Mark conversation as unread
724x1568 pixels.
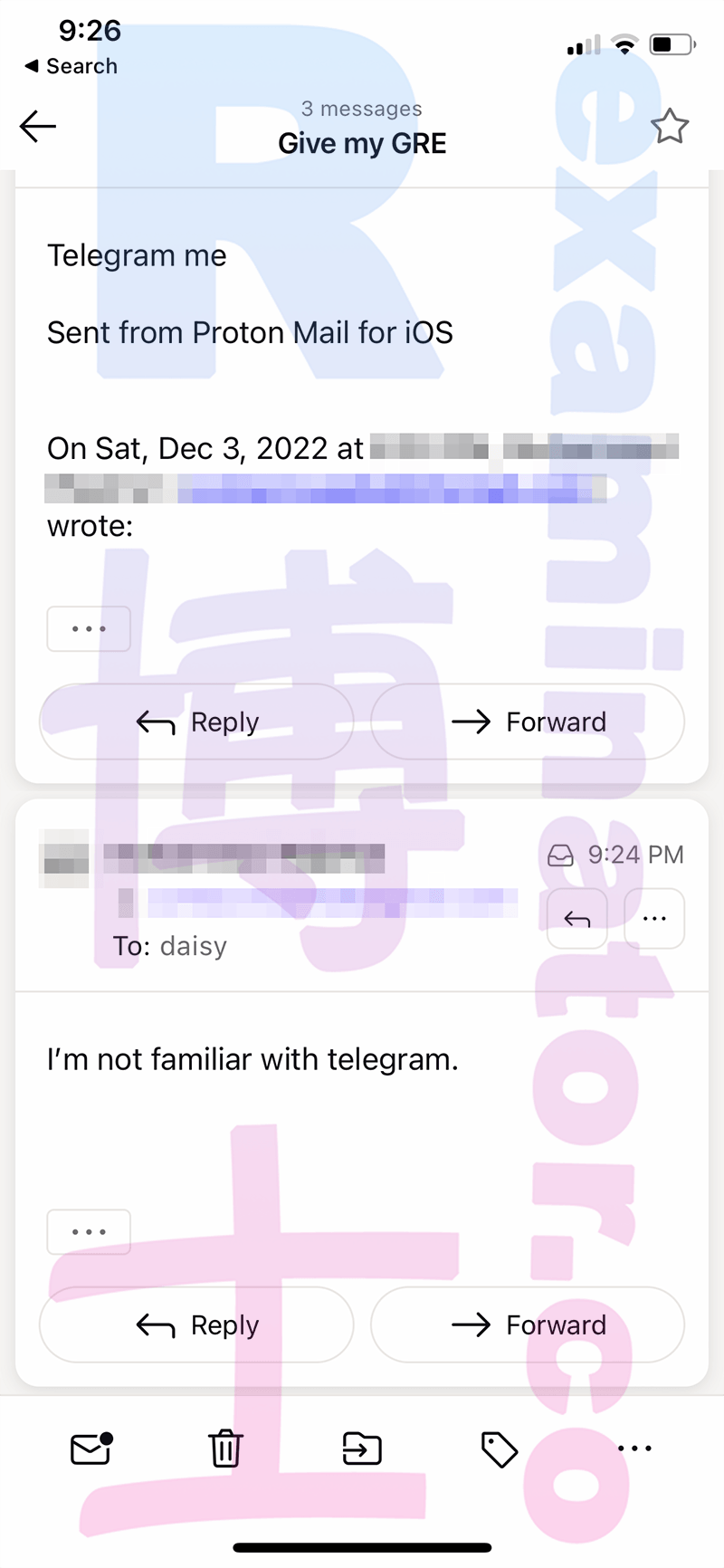[x=91, y=1448]
